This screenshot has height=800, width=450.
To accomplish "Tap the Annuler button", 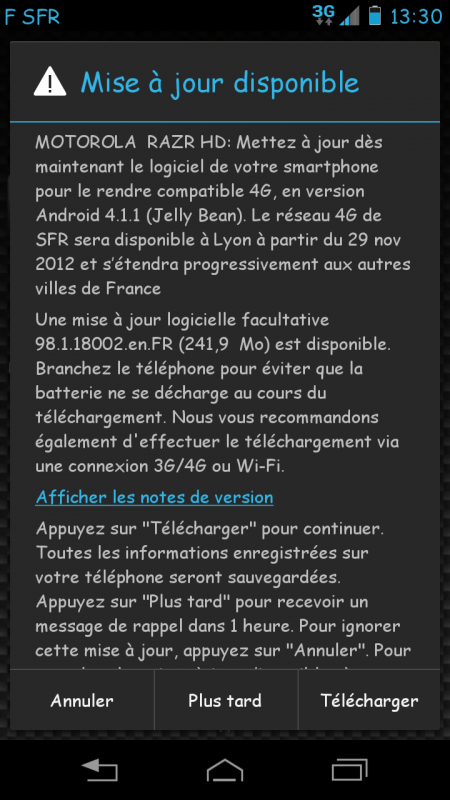I will point(82,700).
